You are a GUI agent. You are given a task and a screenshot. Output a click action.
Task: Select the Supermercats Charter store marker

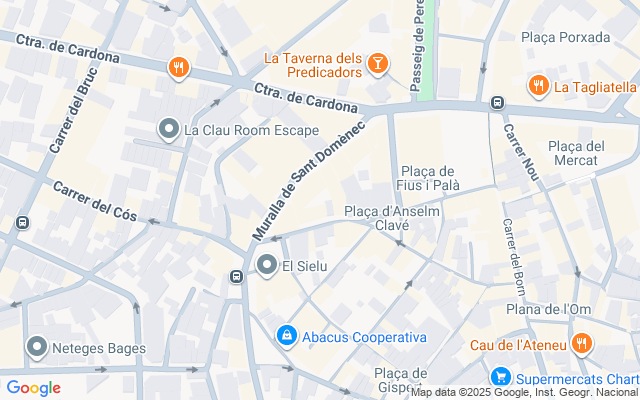click(500, 378)
